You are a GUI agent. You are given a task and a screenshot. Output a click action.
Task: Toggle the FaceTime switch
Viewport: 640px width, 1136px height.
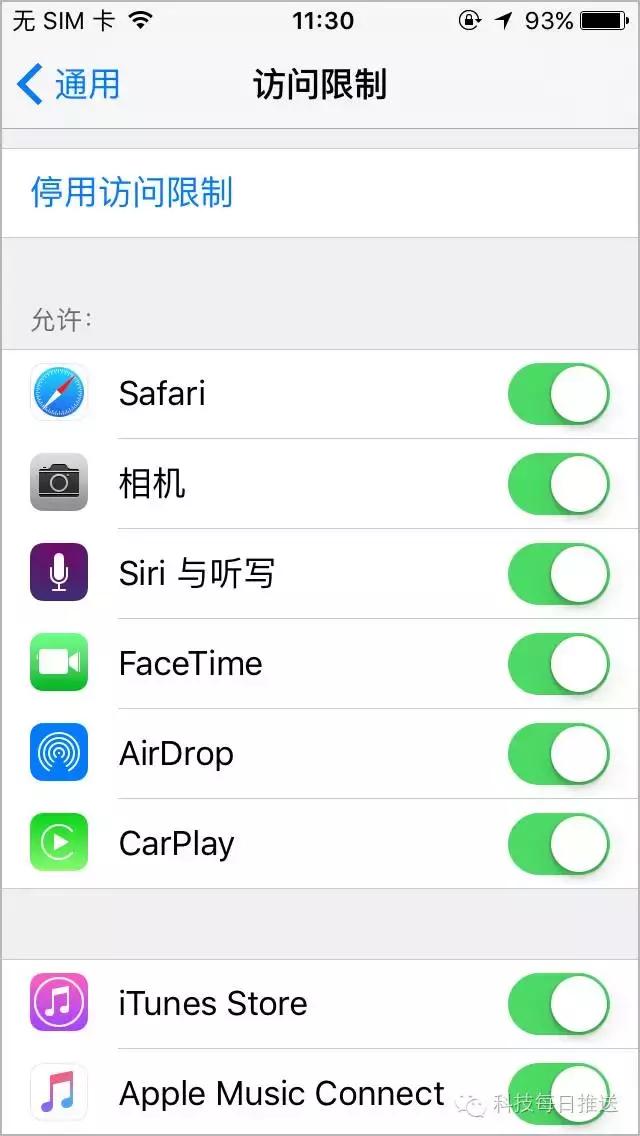559,664
